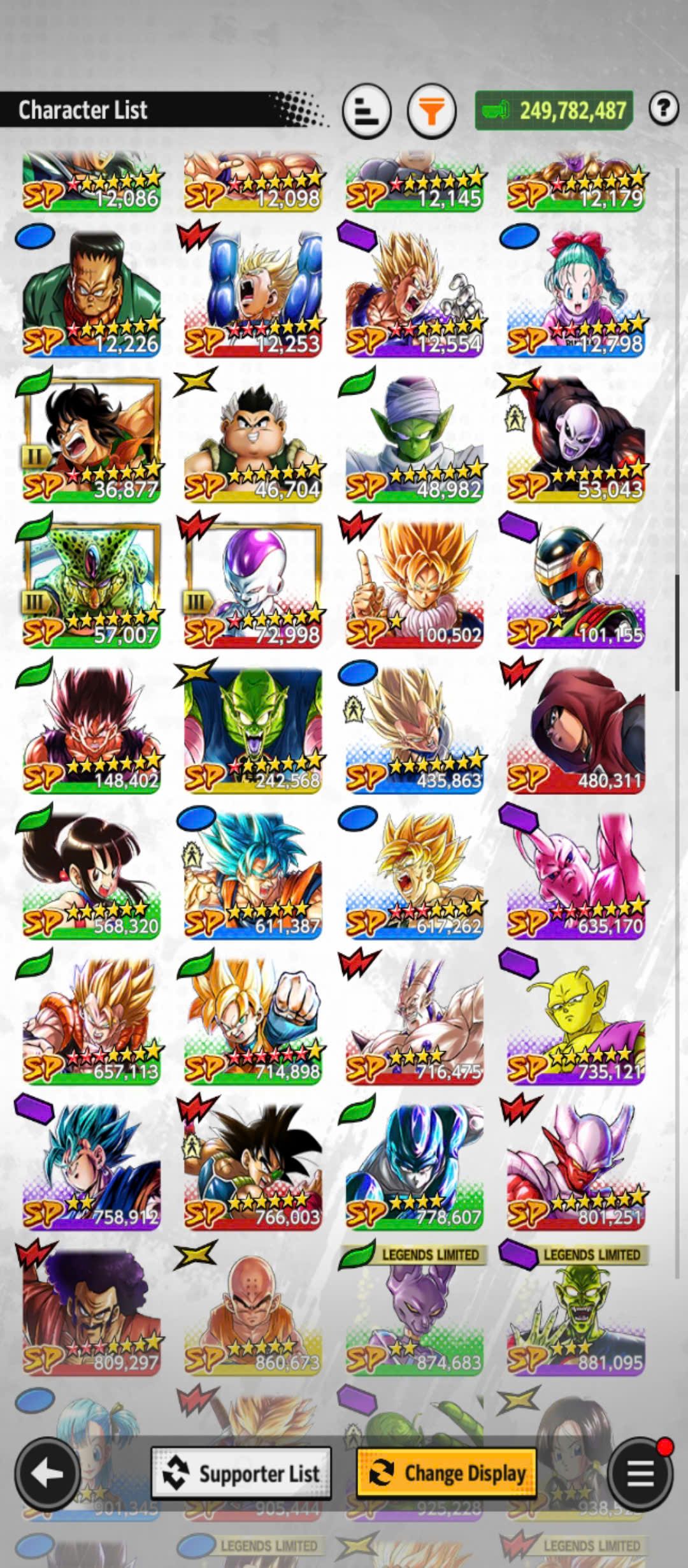Image resolution: width=688 pixels, height=1568 pixels.
Task: Open the sort order options
Action: click(366, 112)
